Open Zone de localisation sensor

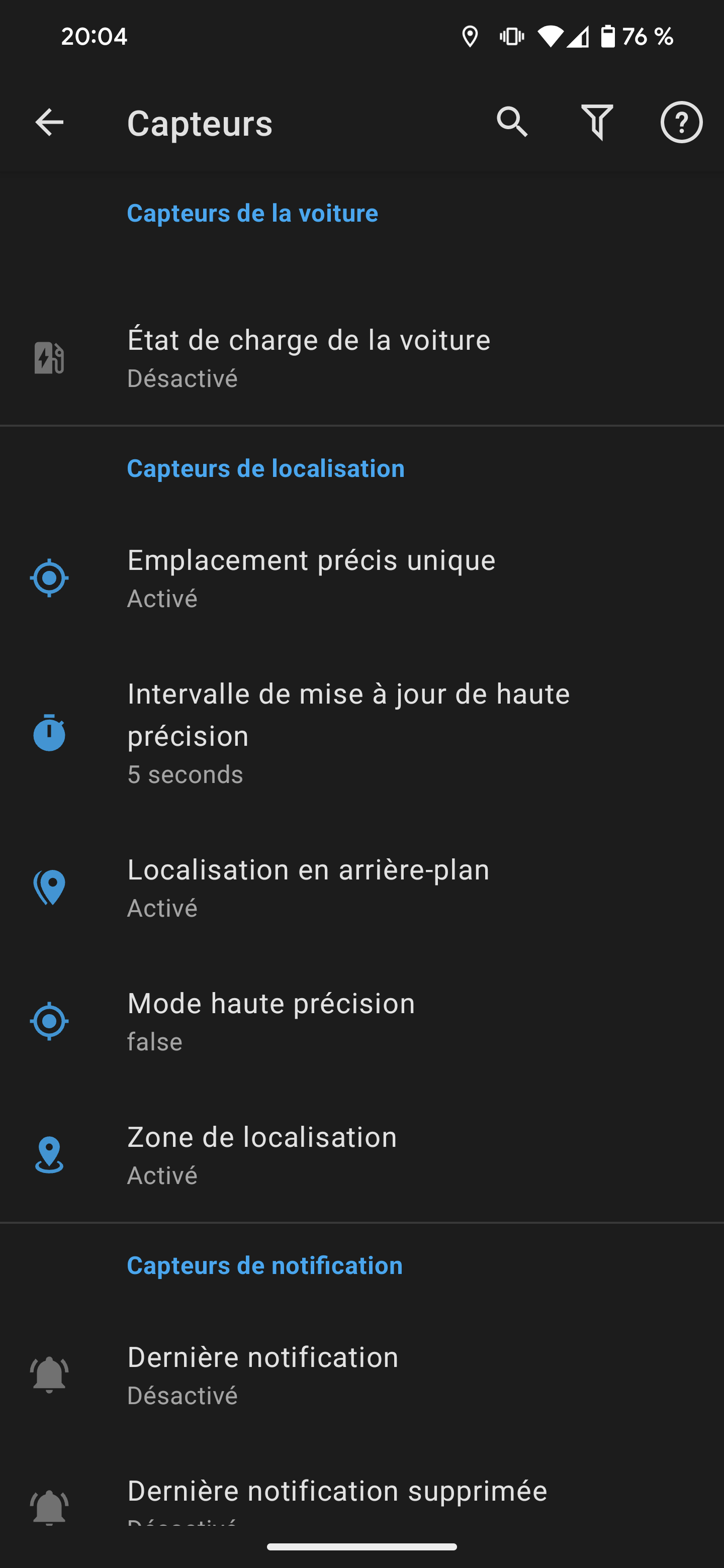pyautogui.click(x=361, y=1155)
